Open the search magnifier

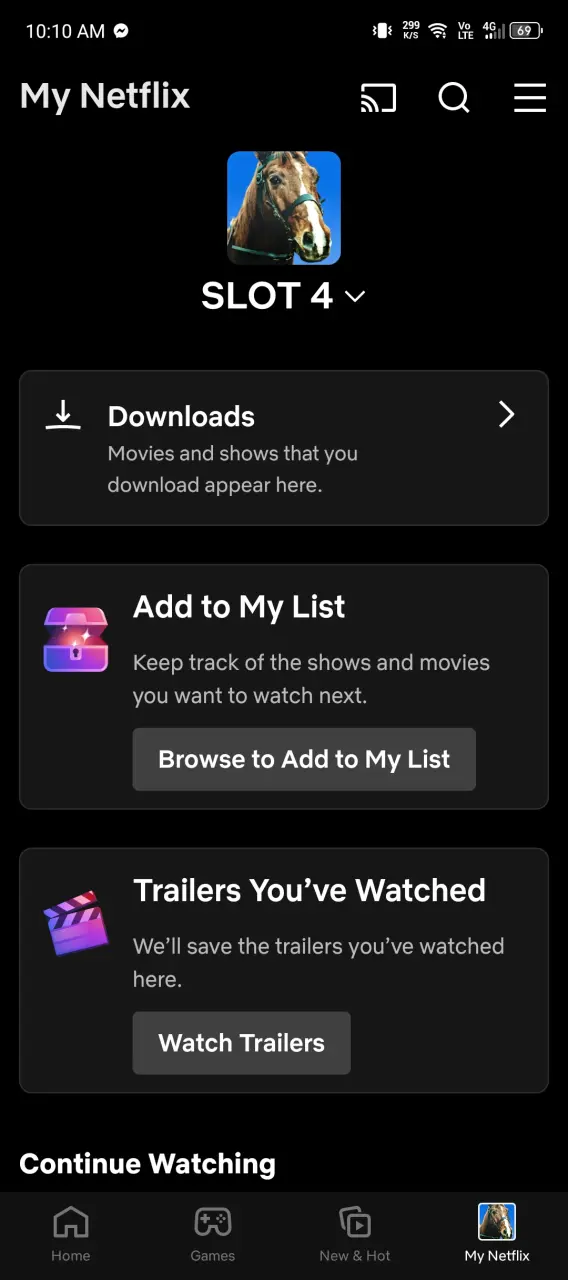(x=454, y=98)
